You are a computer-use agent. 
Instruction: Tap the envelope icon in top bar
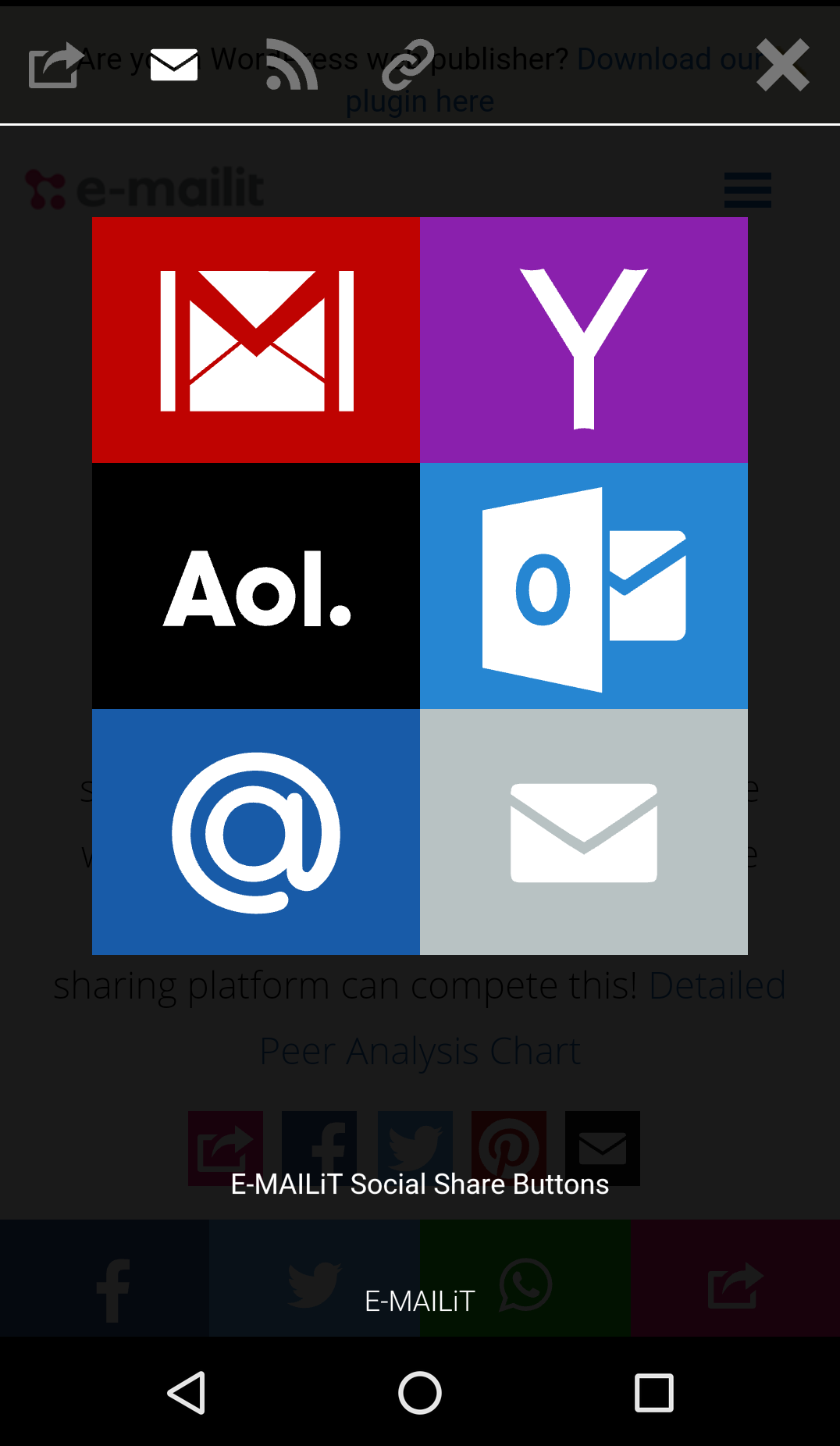coord(173,65)
